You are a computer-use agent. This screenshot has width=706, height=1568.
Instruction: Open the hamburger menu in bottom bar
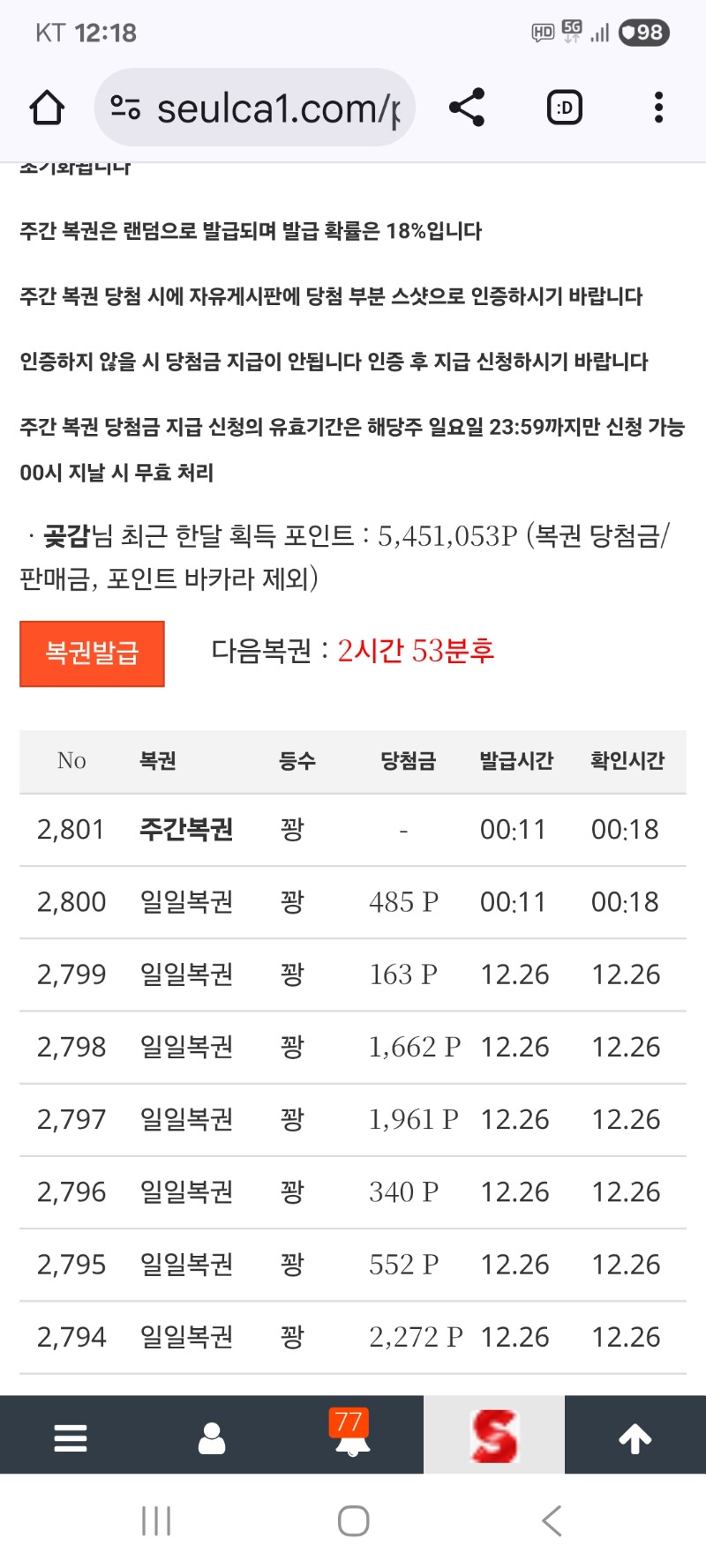coord(71,1437)
